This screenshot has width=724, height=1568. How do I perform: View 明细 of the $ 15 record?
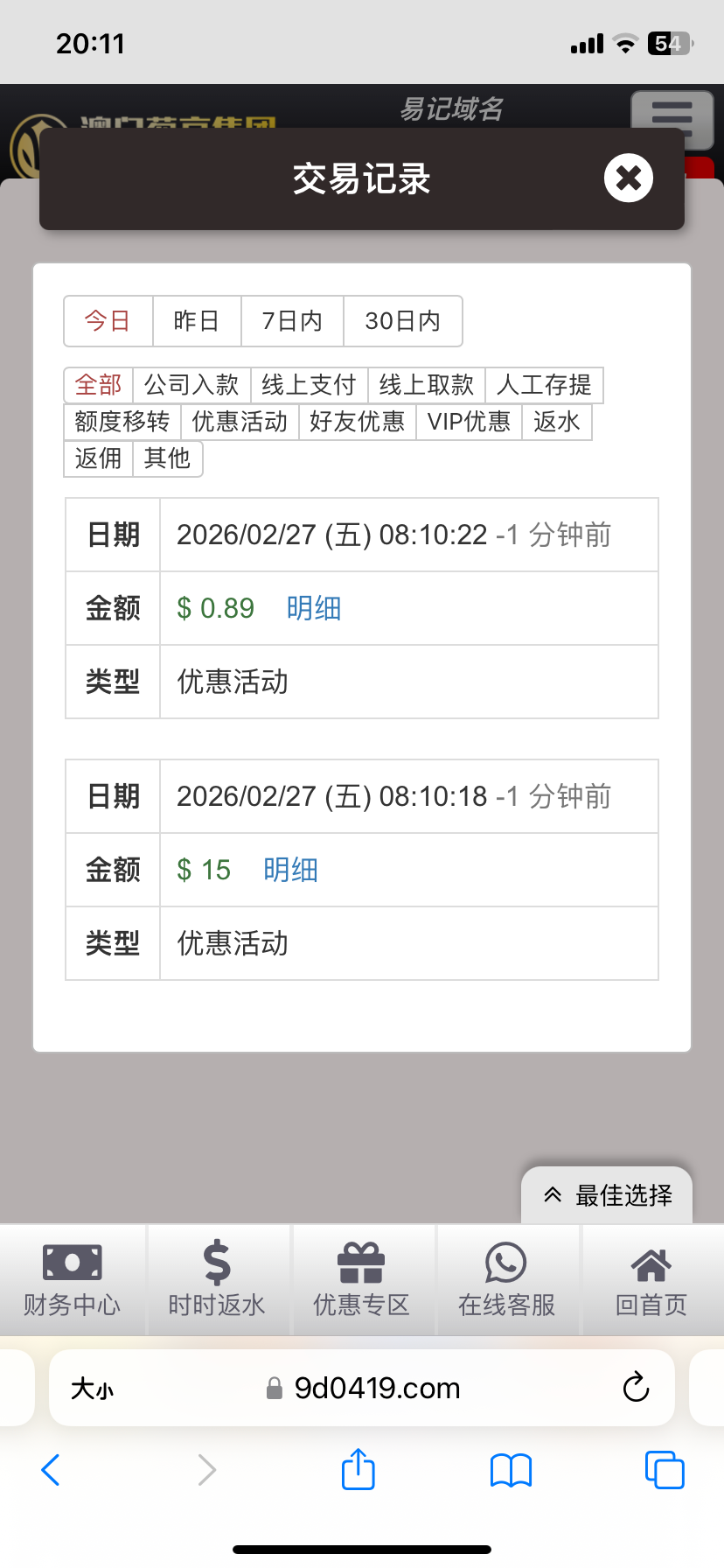pyautogui.click(x=290, y=870)
